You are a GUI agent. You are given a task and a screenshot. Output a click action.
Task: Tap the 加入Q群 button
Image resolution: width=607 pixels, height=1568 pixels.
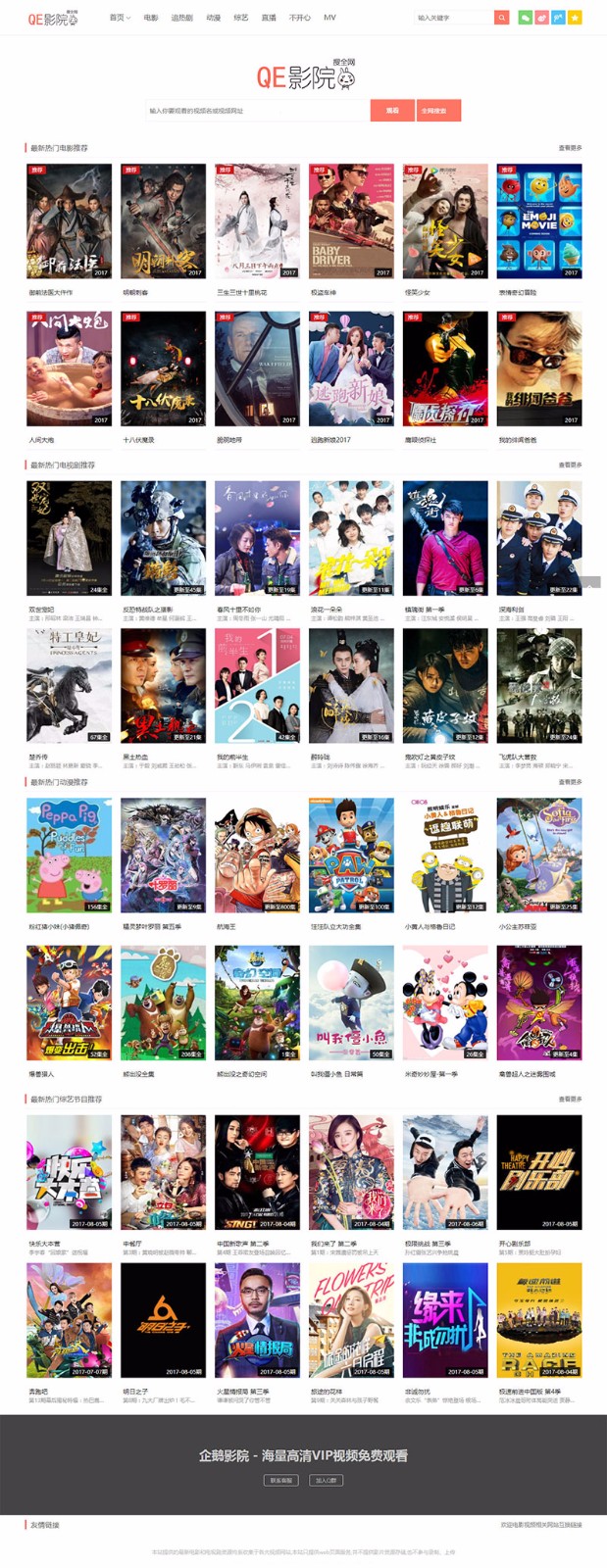(326, 1480)
